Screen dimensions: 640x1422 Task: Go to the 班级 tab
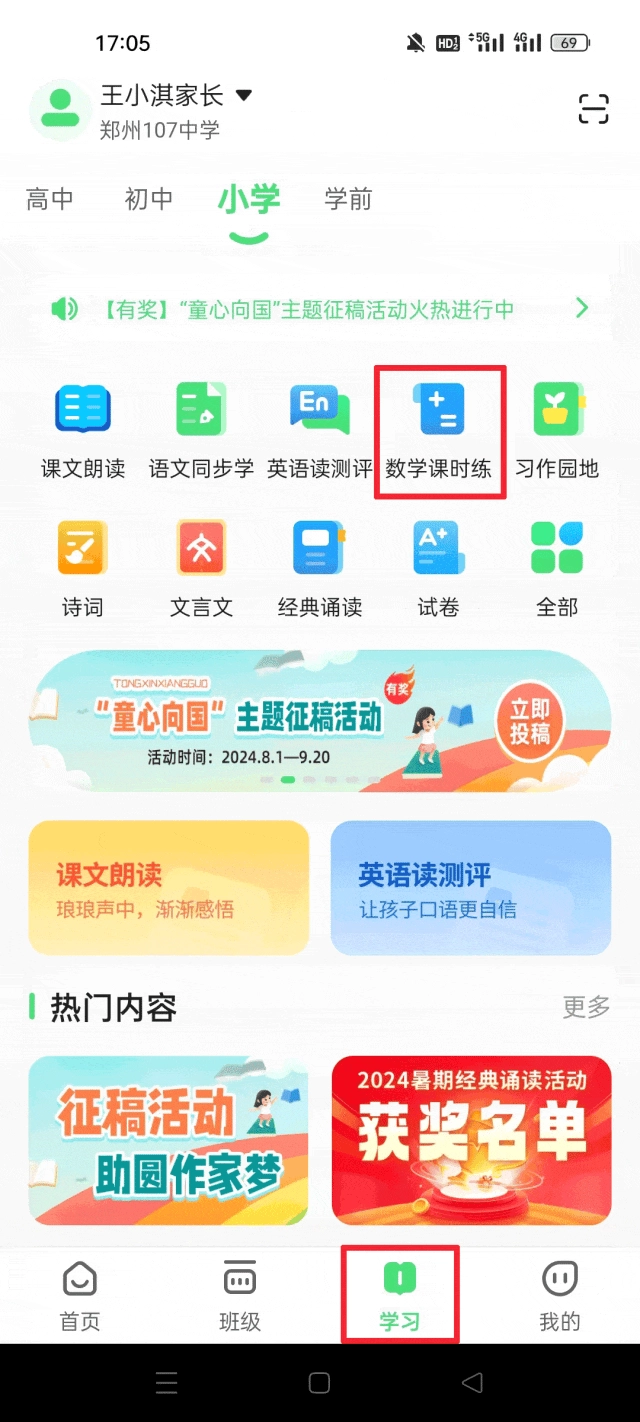(240, 1295)
